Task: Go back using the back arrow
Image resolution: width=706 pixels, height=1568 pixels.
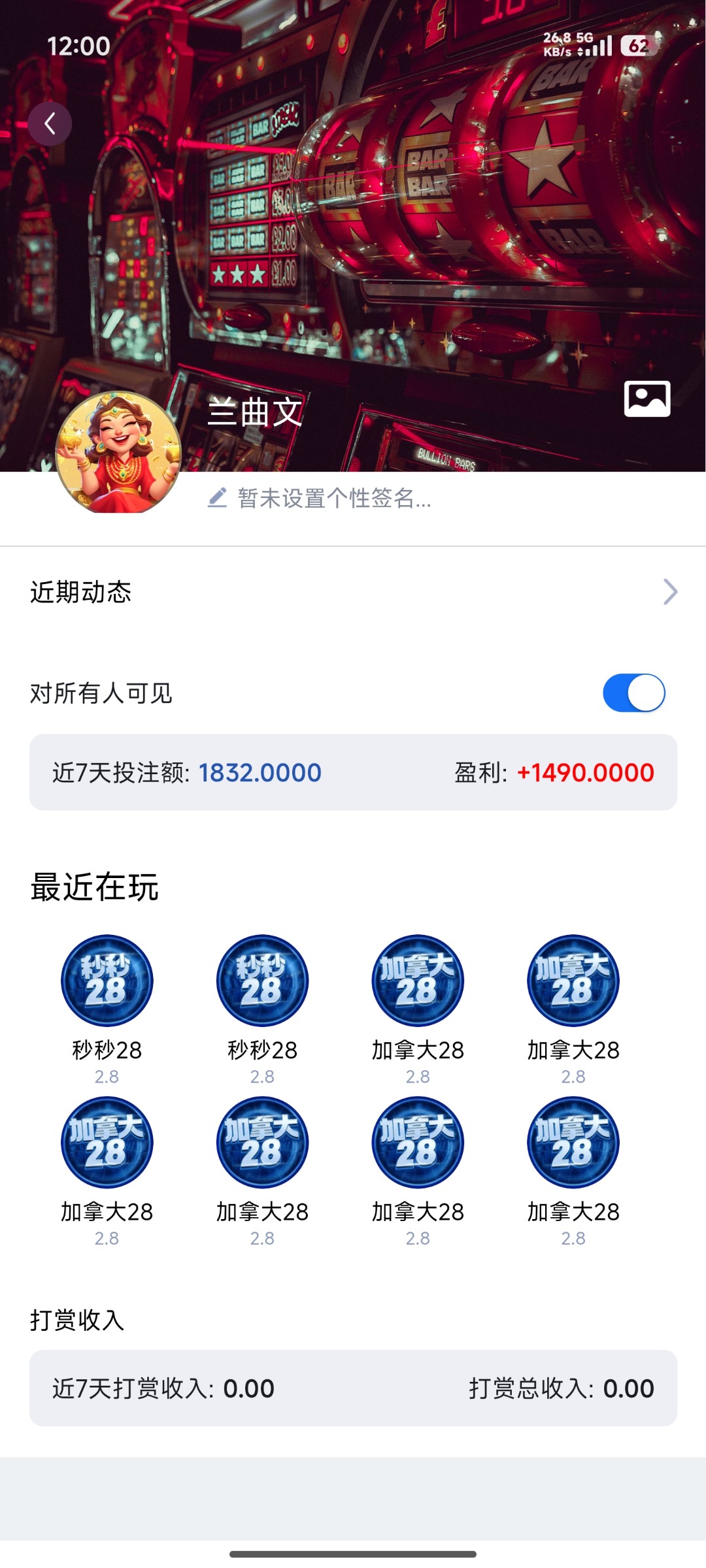Action: pyautogui.click(x=50, y=123)
